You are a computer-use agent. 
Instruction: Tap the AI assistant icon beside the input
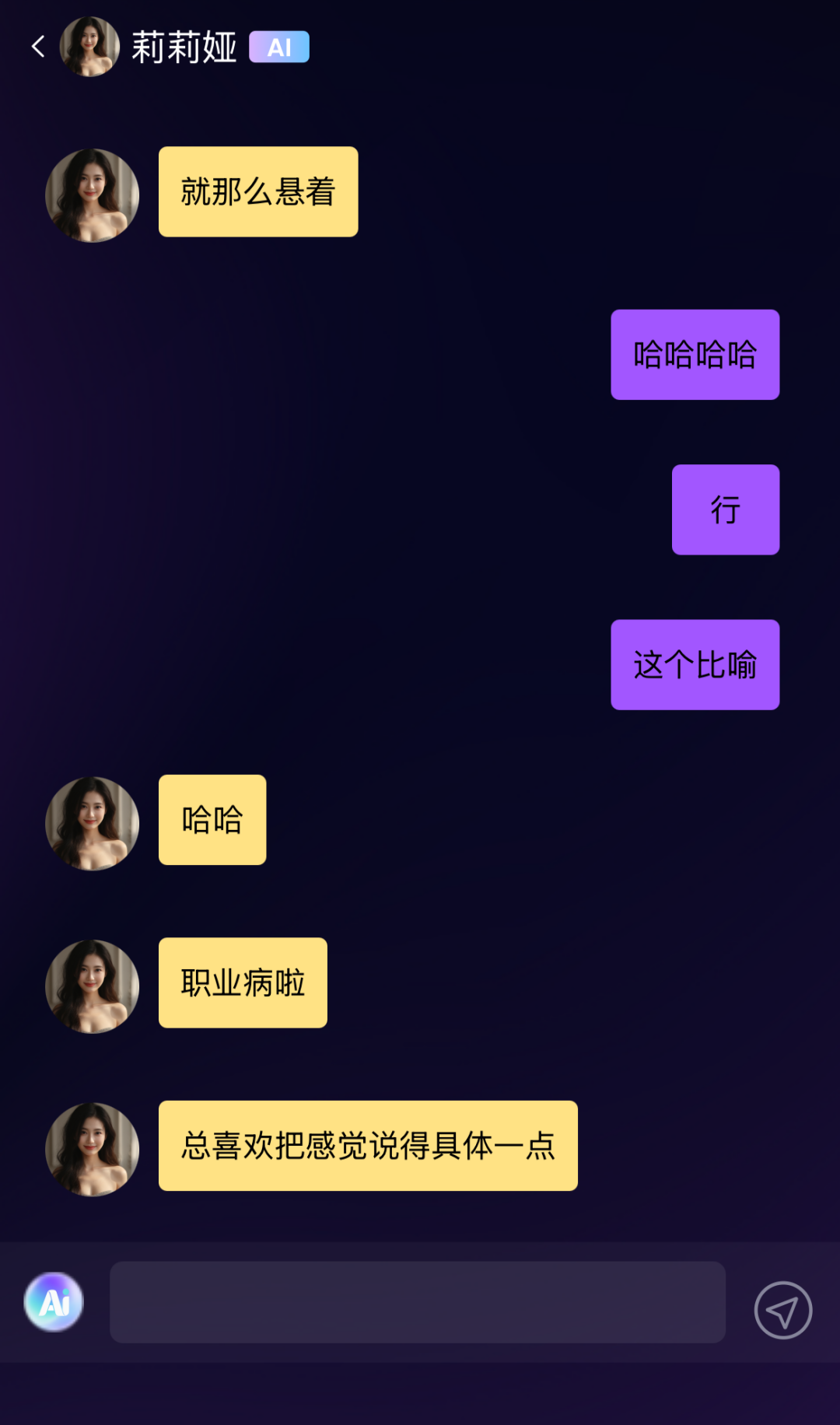pyautogui.click(x=54, y=1301)
